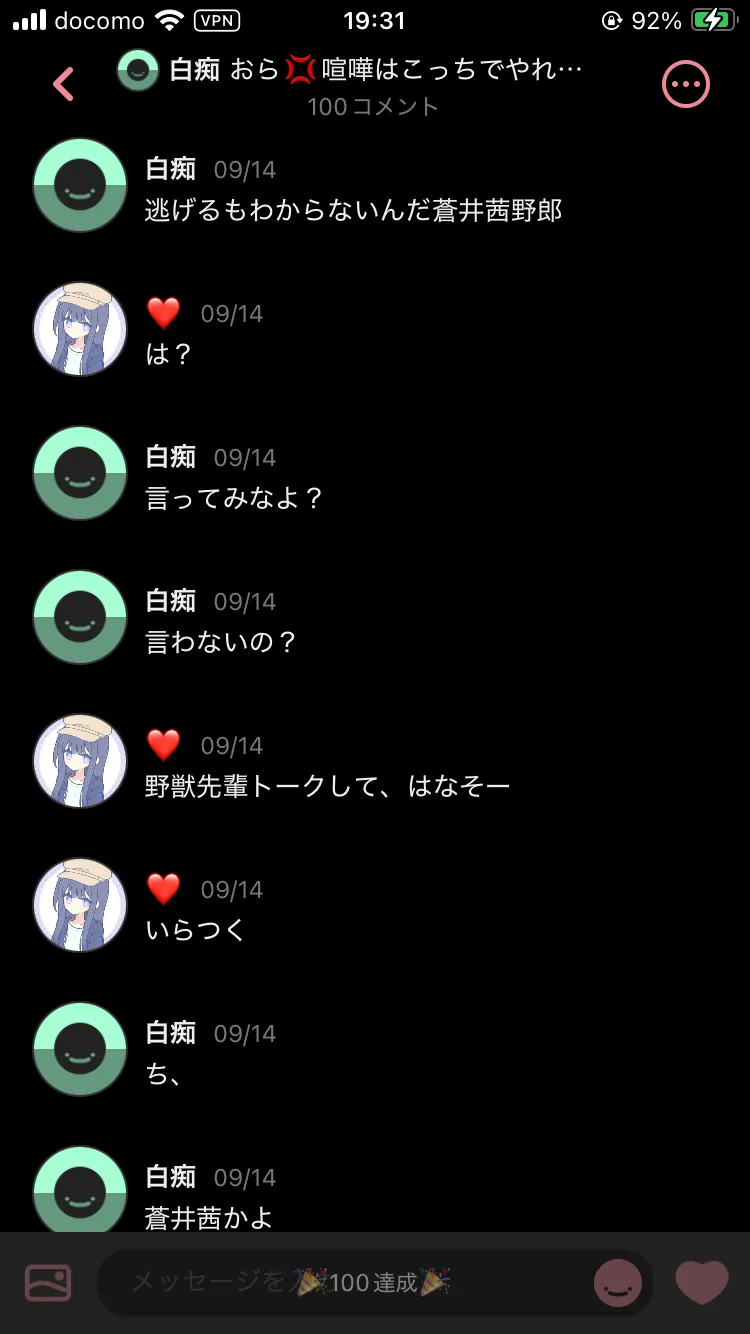Open 白痴's avatar beside 言わないの？
Image resolution: width=750 pixels, height=1334 pixels.
[80, 617]
